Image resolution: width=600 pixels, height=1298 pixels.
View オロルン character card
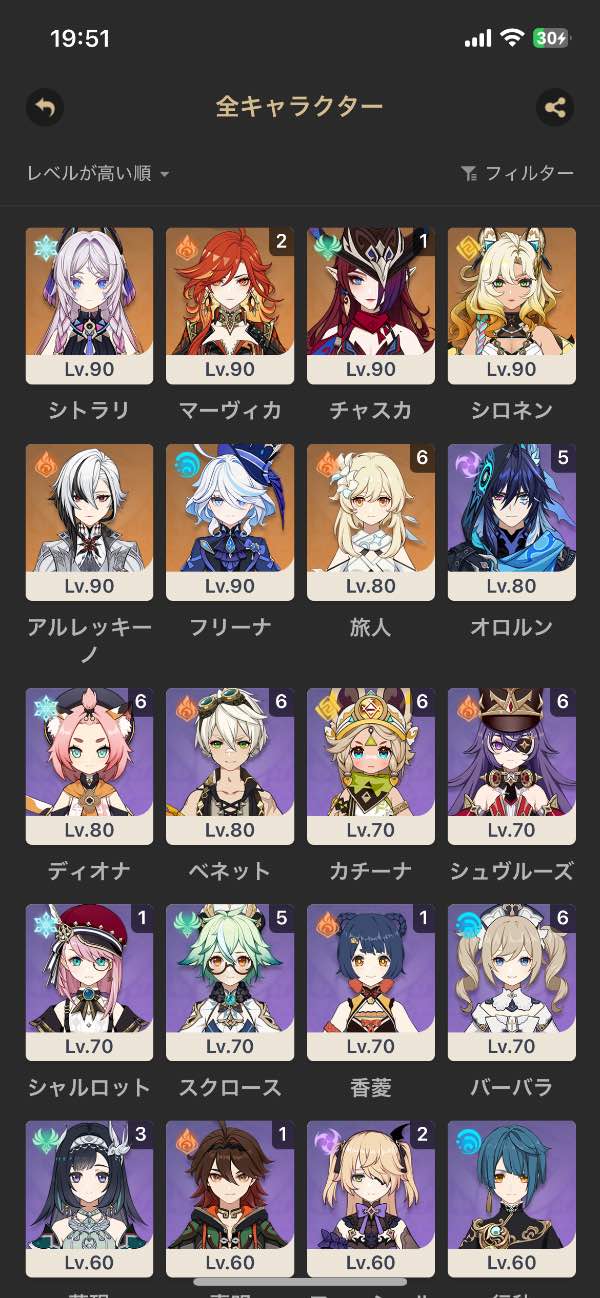511,522
